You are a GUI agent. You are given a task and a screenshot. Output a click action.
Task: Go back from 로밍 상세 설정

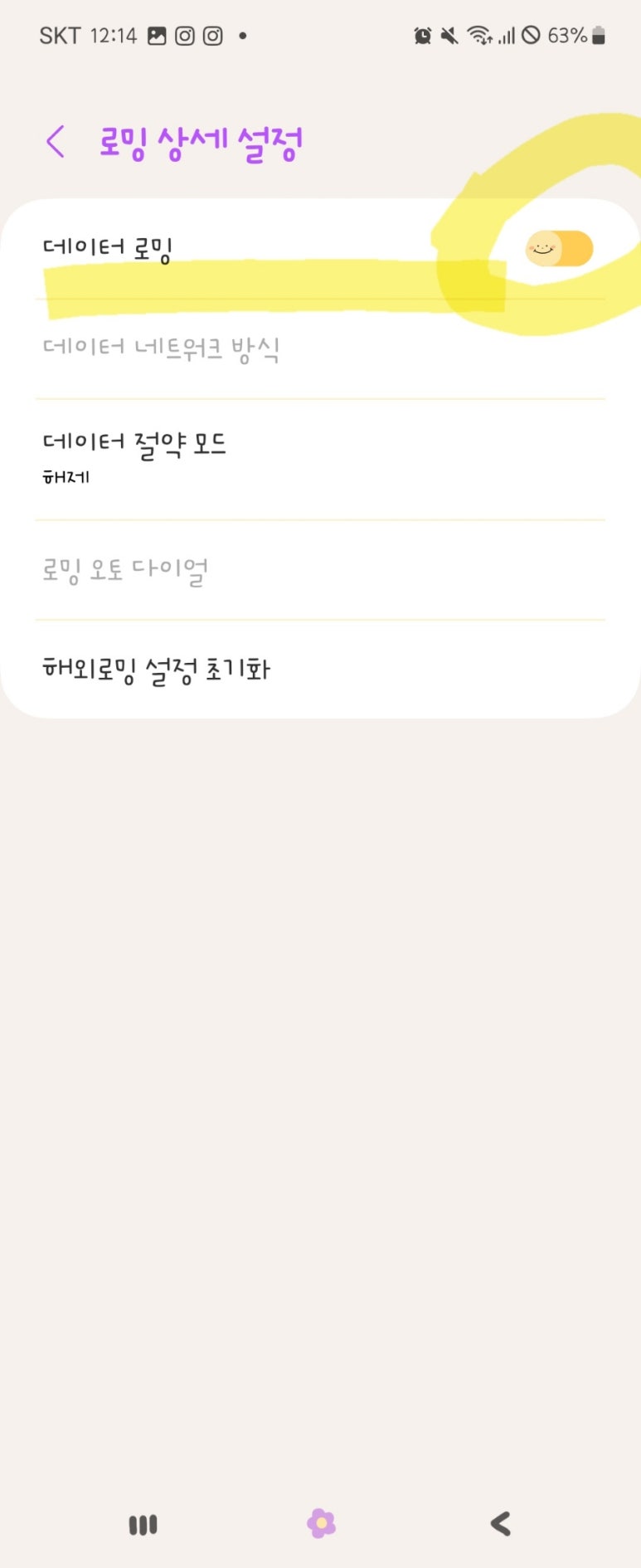coord(56,142)
